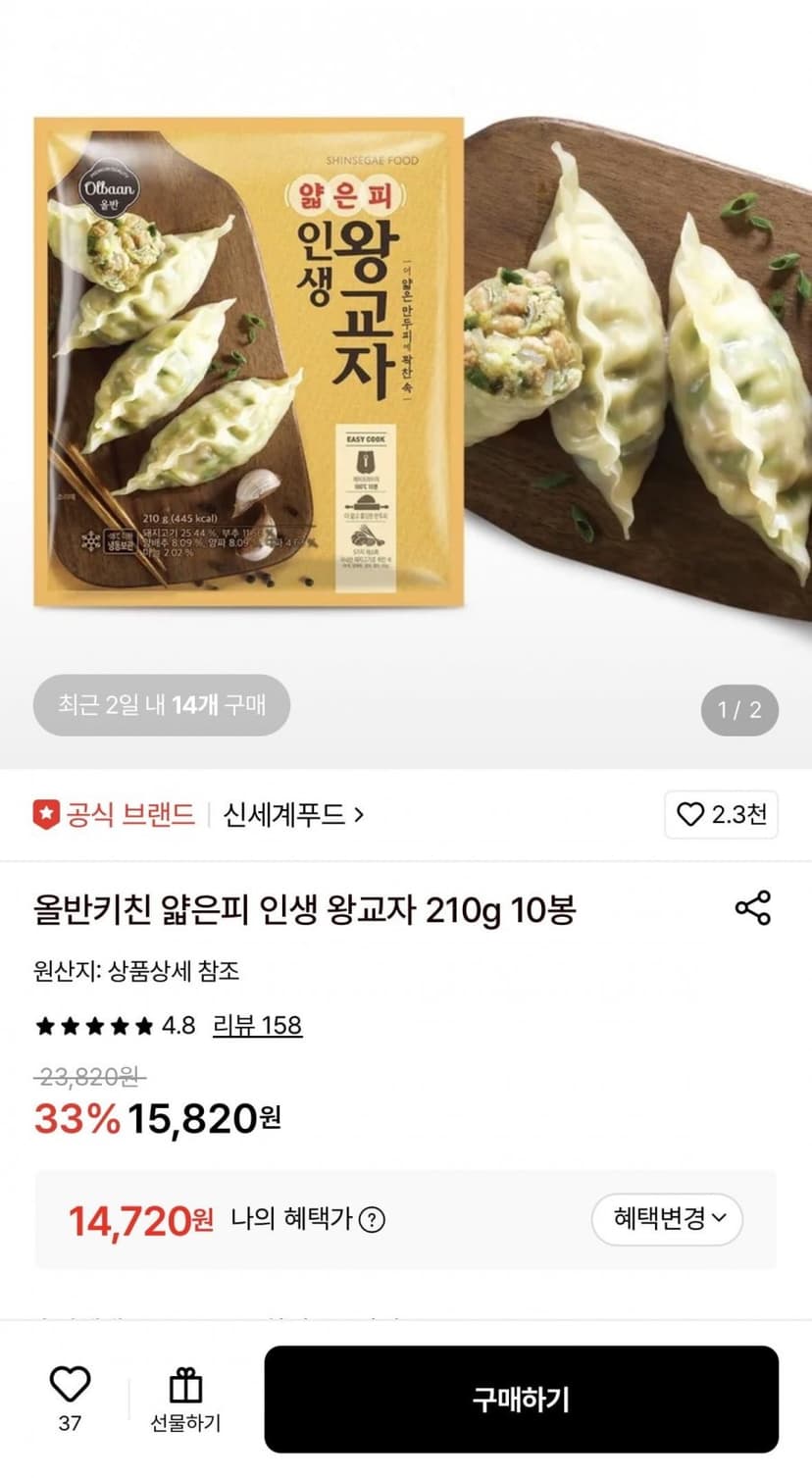
Task: Expand the 혜택변경 dropdown
Action: 667,1219
